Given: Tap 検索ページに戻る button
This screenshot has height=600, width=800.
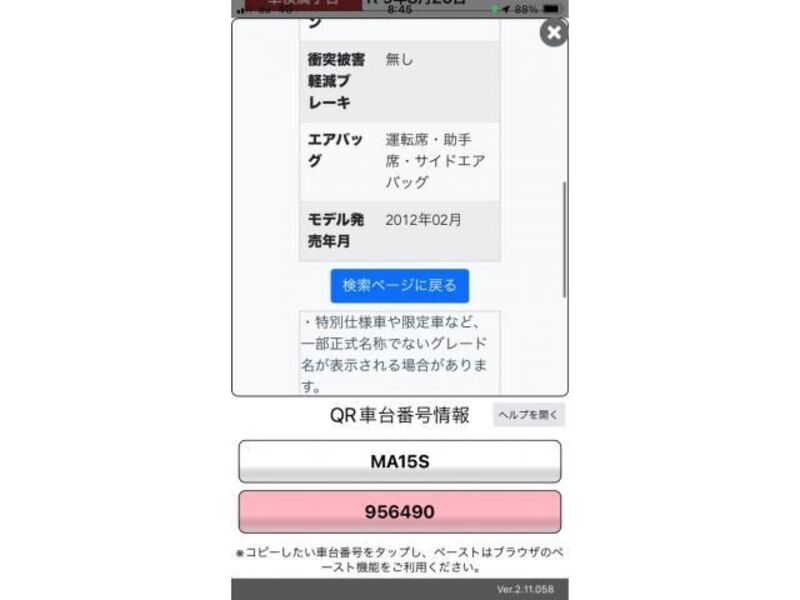Looking at the screenshot, I should pyautogui.click(x=399, y=285).
